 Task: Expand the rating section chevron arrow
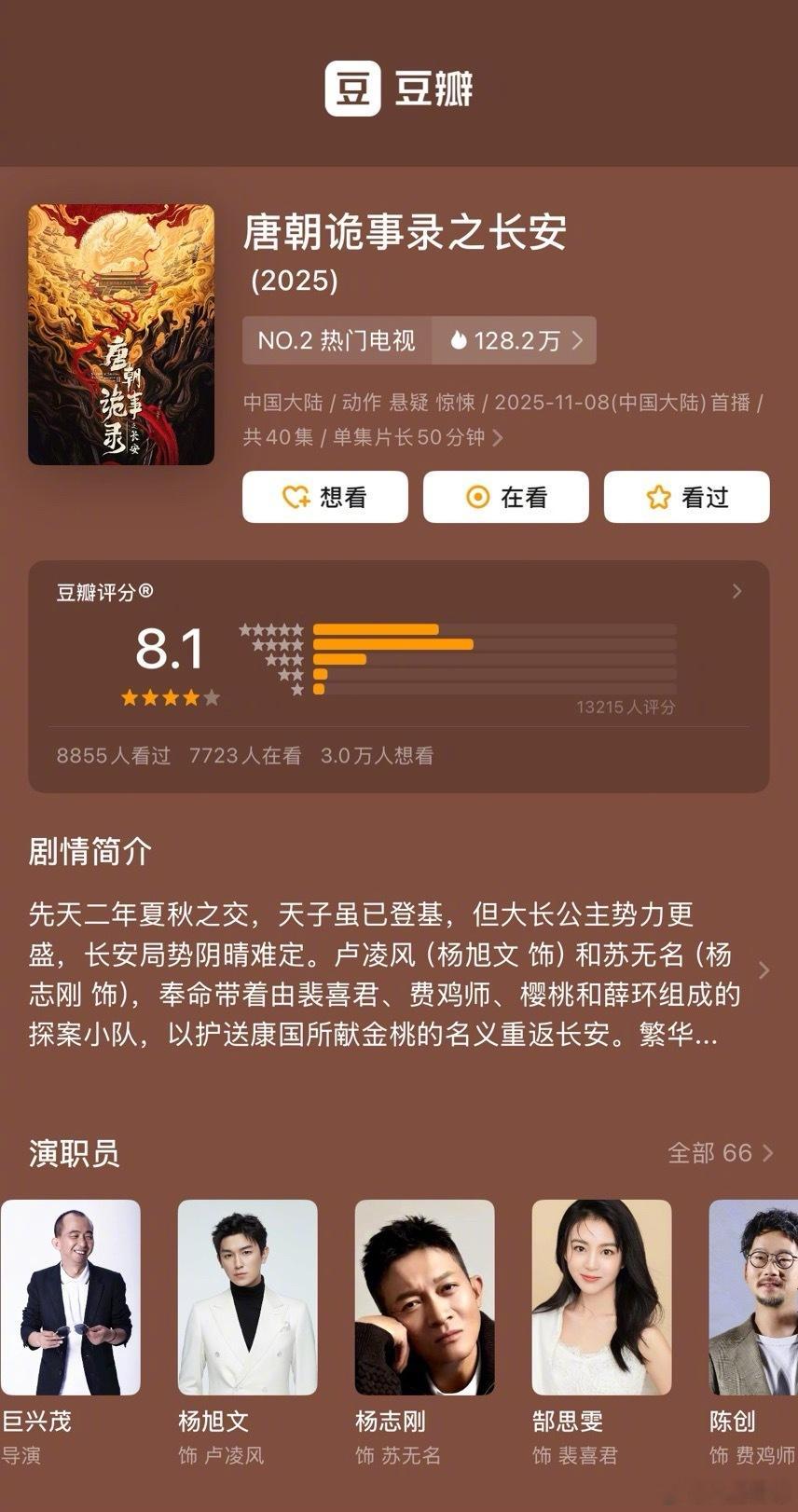[736, 591]
